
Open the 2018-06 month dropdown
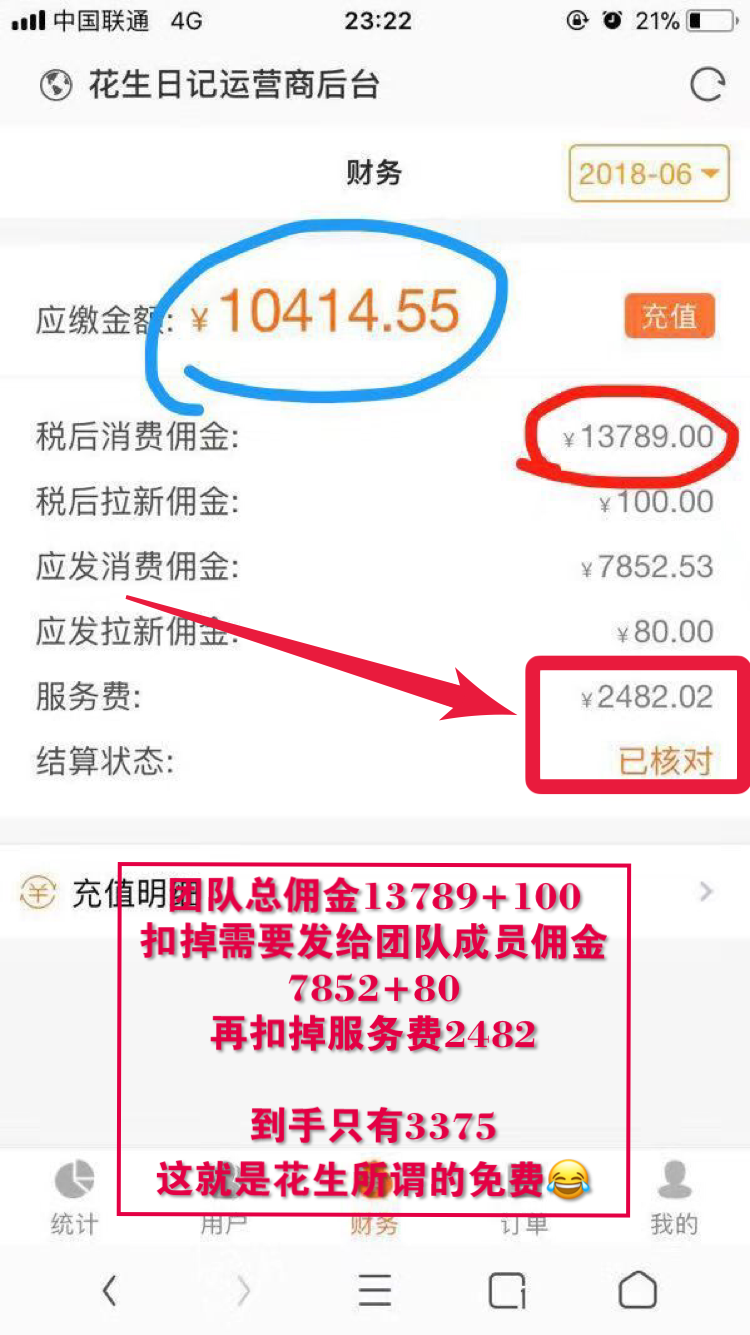[x=648, y=174]
